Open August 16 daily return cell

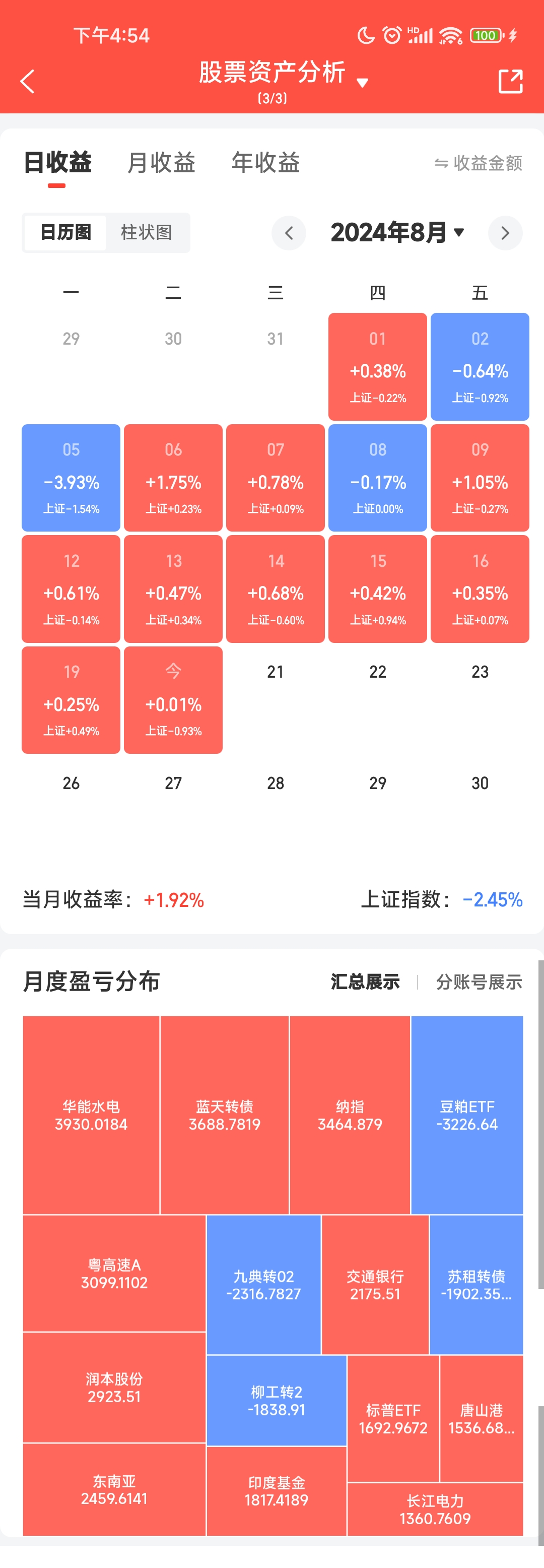pos(480,589)
